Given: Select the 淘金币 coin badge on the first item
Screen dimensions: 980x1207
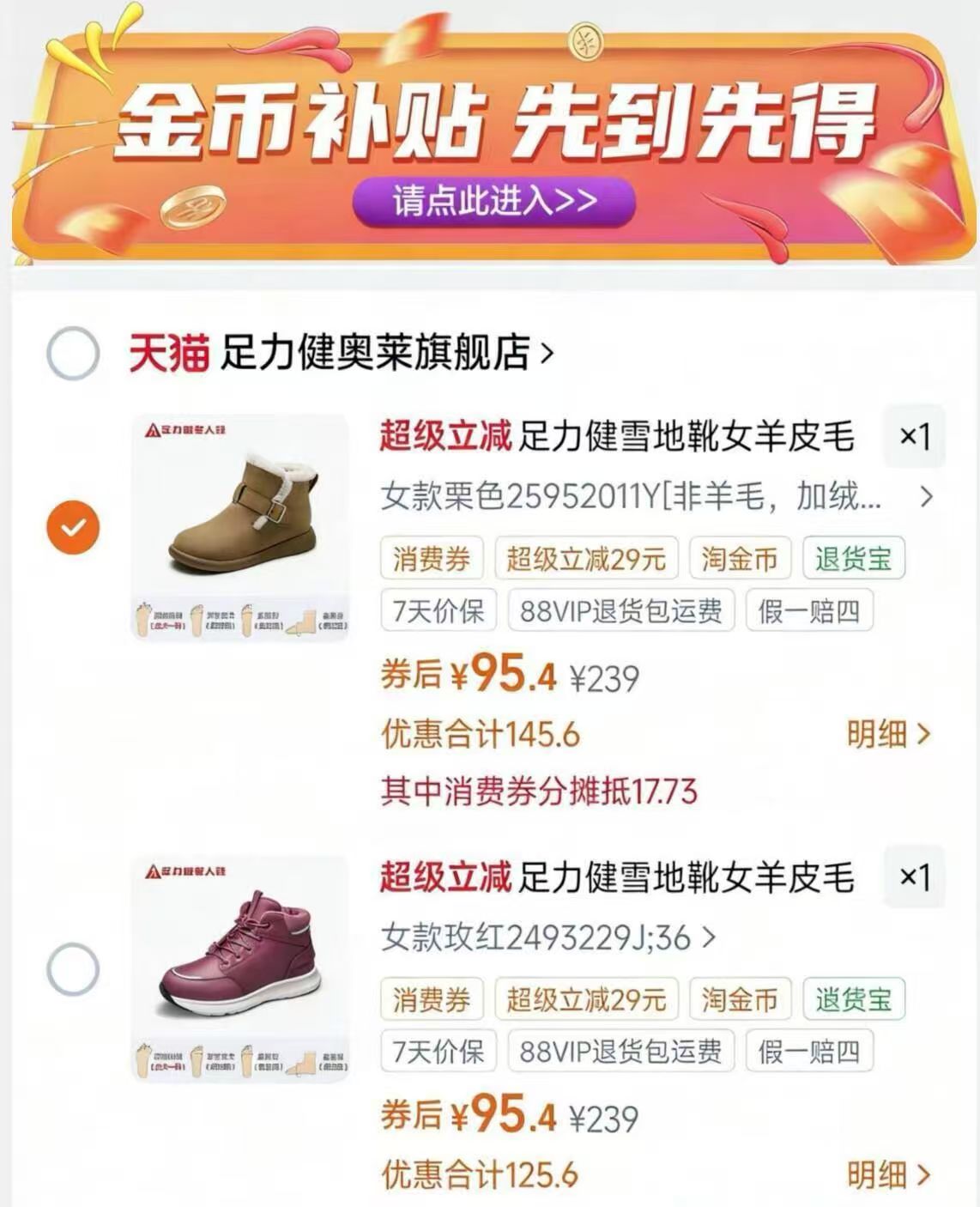Looking at the screenshot, I should (741, 559).
